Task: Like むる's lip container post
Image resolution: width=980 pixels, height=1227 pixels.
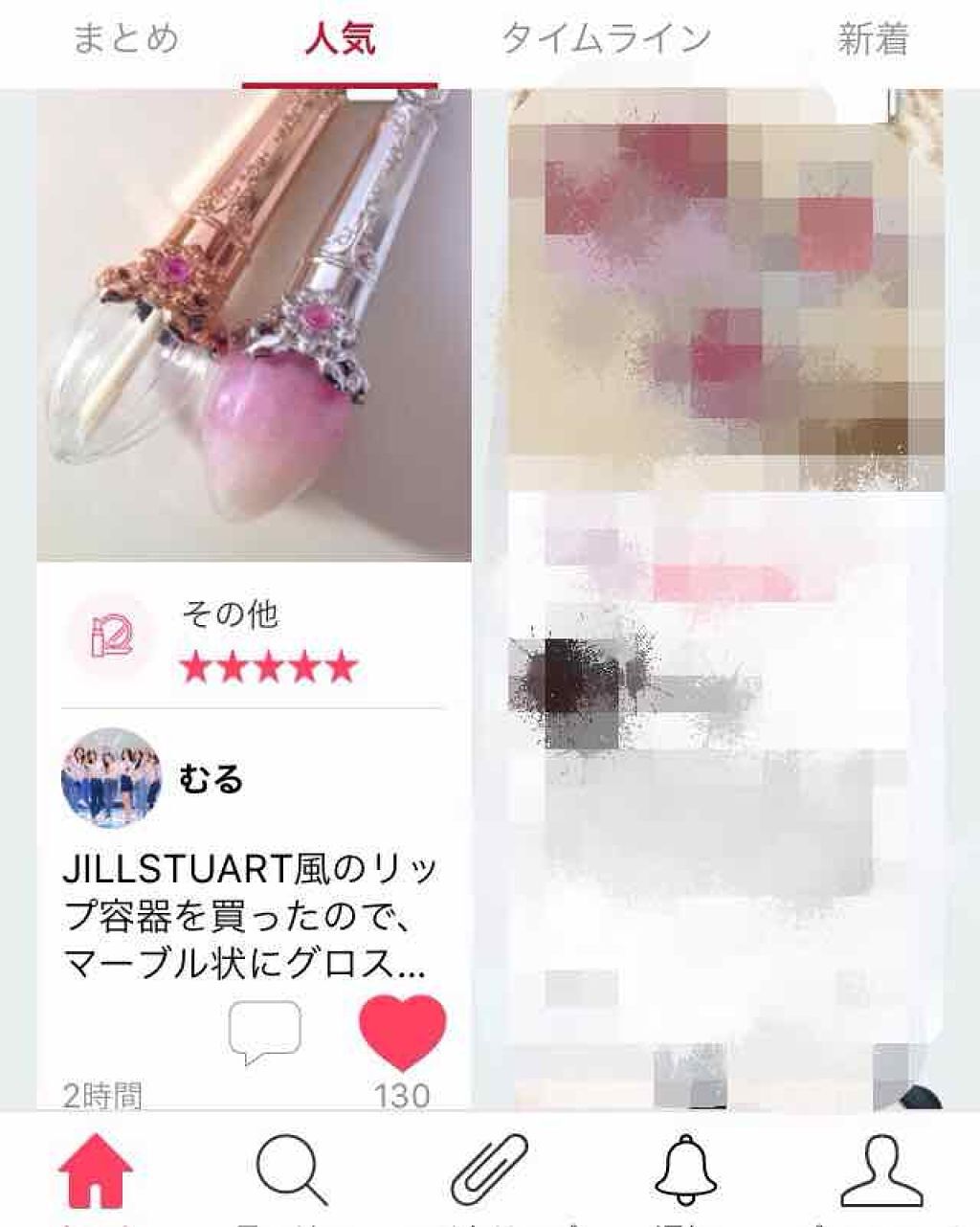Action: point(402,1032)
